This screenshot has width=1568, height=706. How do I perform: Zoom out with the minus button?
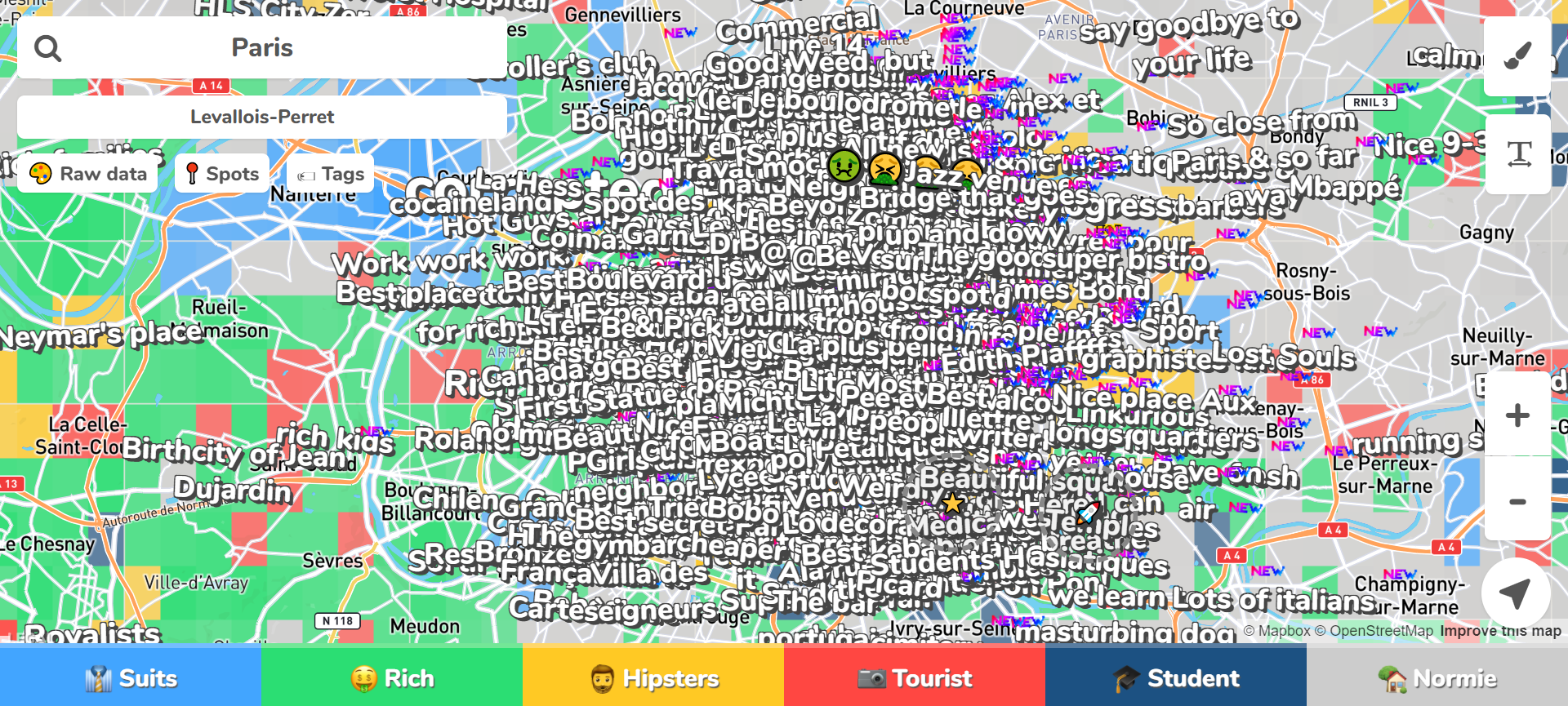1517,501
